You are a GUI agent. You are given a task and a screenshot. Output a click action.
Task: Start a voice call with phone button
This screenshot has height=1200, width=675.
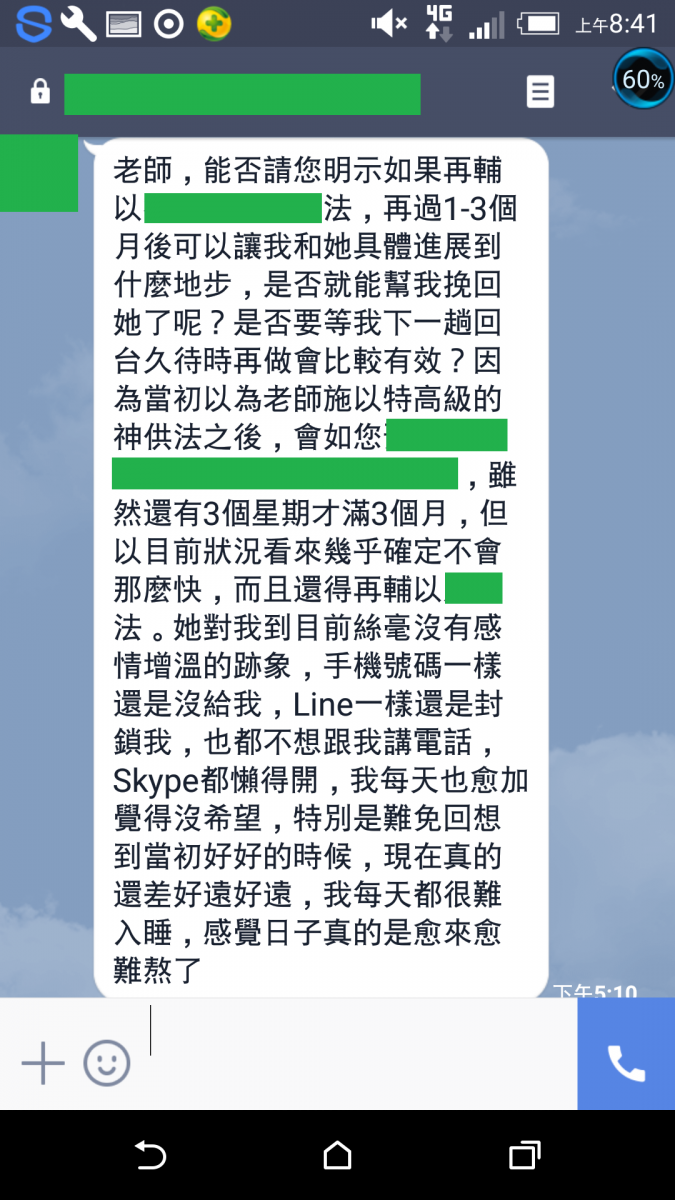626,1063
